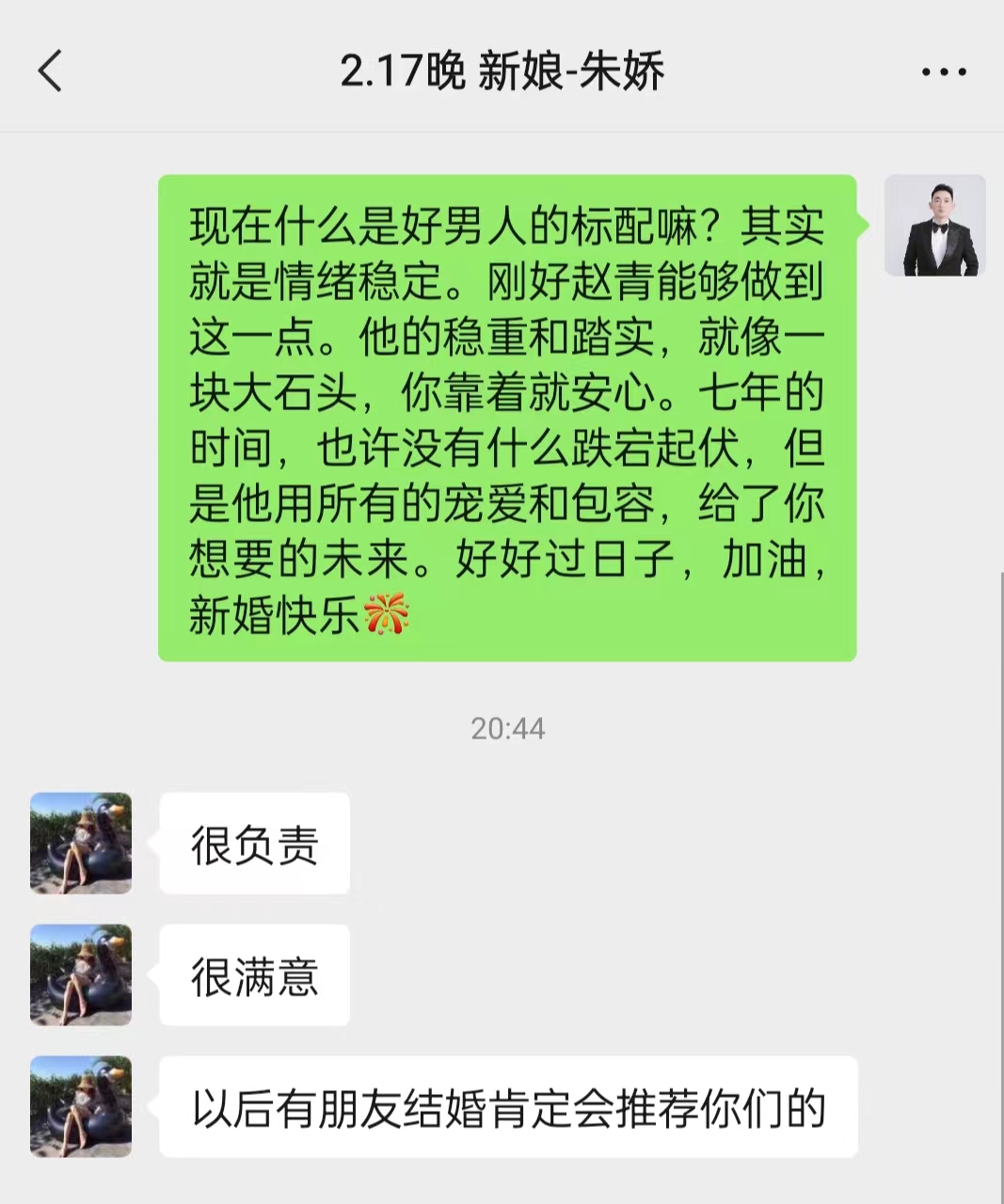1004x1204 pixels.
Task: Open the three-dot chat options menu
Action: click(x=944, y=72)
